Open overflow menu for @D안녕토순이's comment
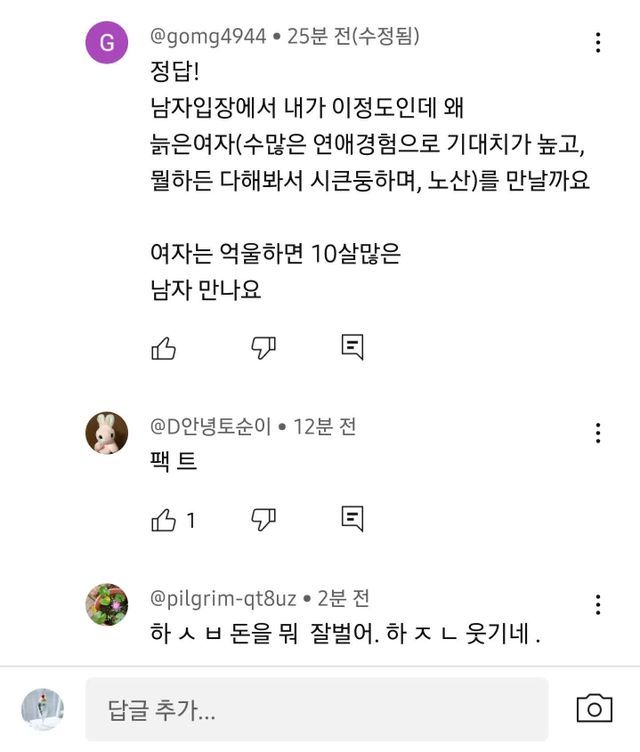Viewport: 640px width, 752px height. [598, 433]
